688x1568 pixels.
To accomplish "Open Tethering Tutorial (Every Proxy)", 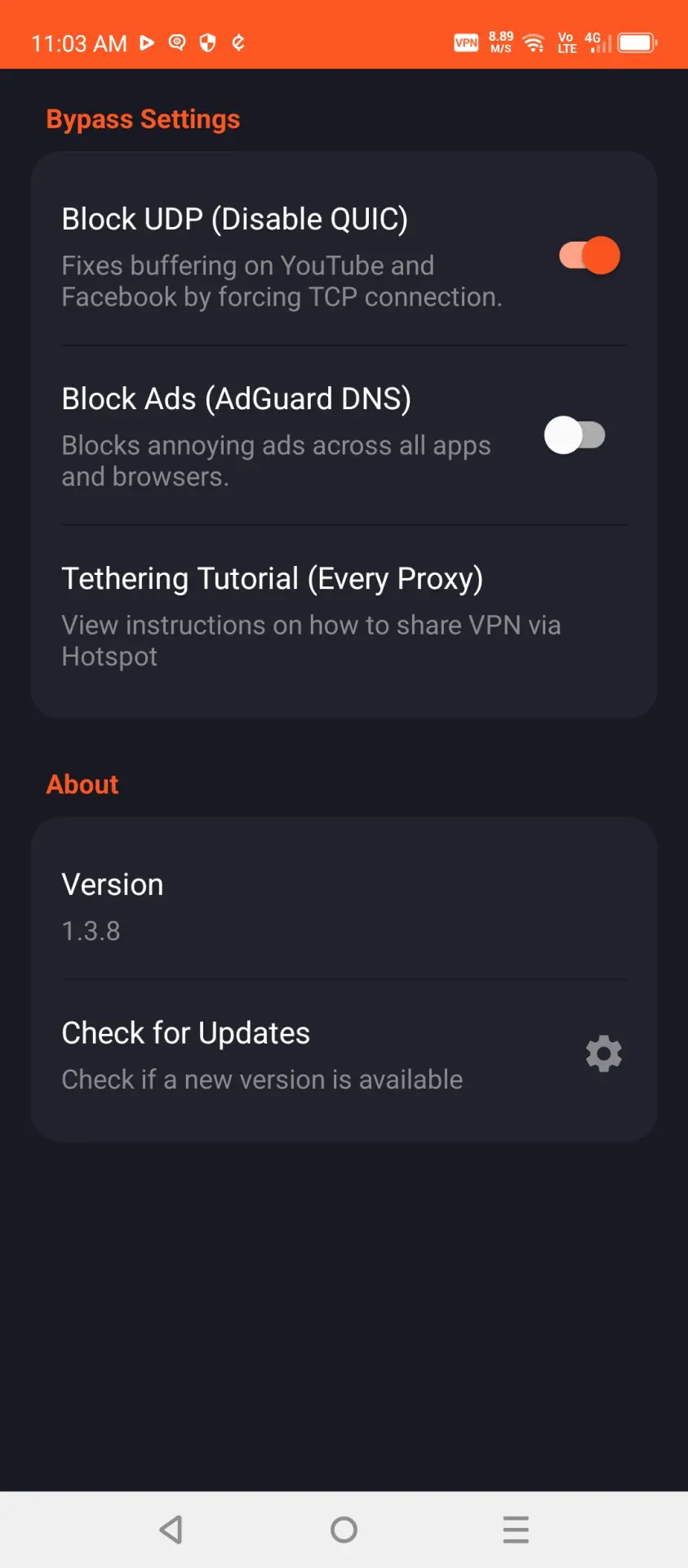I will 344,617.
